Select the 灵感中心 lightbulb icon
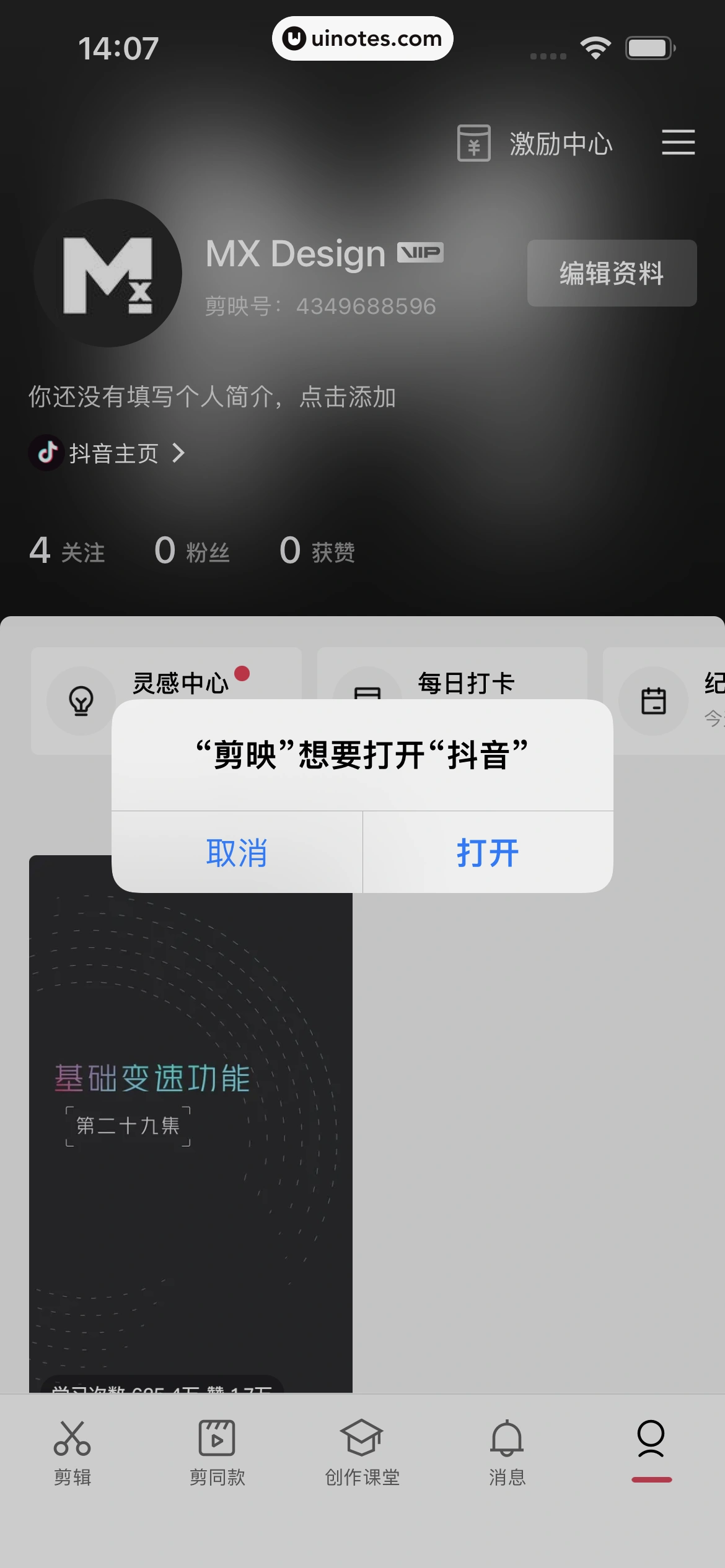Screen dimensions: 725x1568 pyautogui.click(x=81, y=700)
